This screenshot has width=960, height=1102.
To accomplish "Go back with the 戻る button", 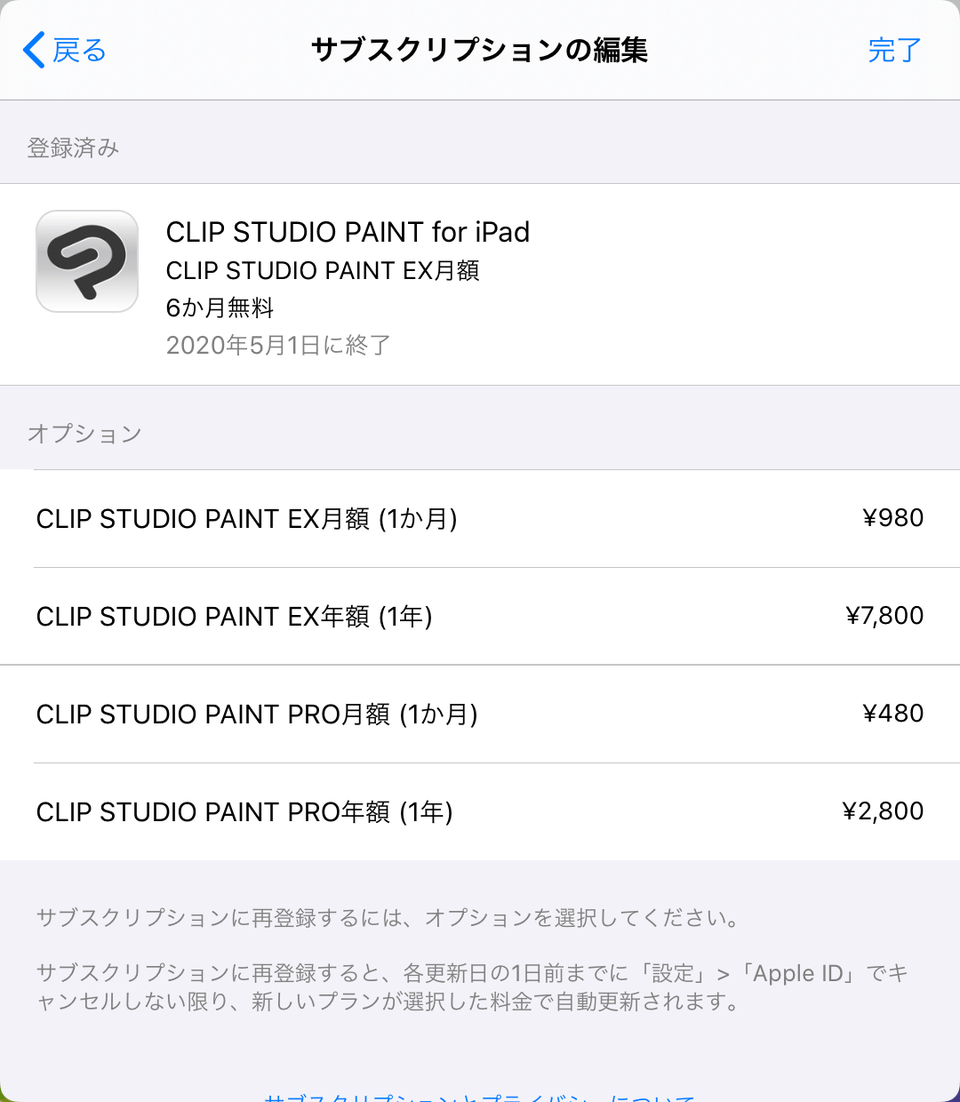I will pyautogui.click(x=65, y=50).
